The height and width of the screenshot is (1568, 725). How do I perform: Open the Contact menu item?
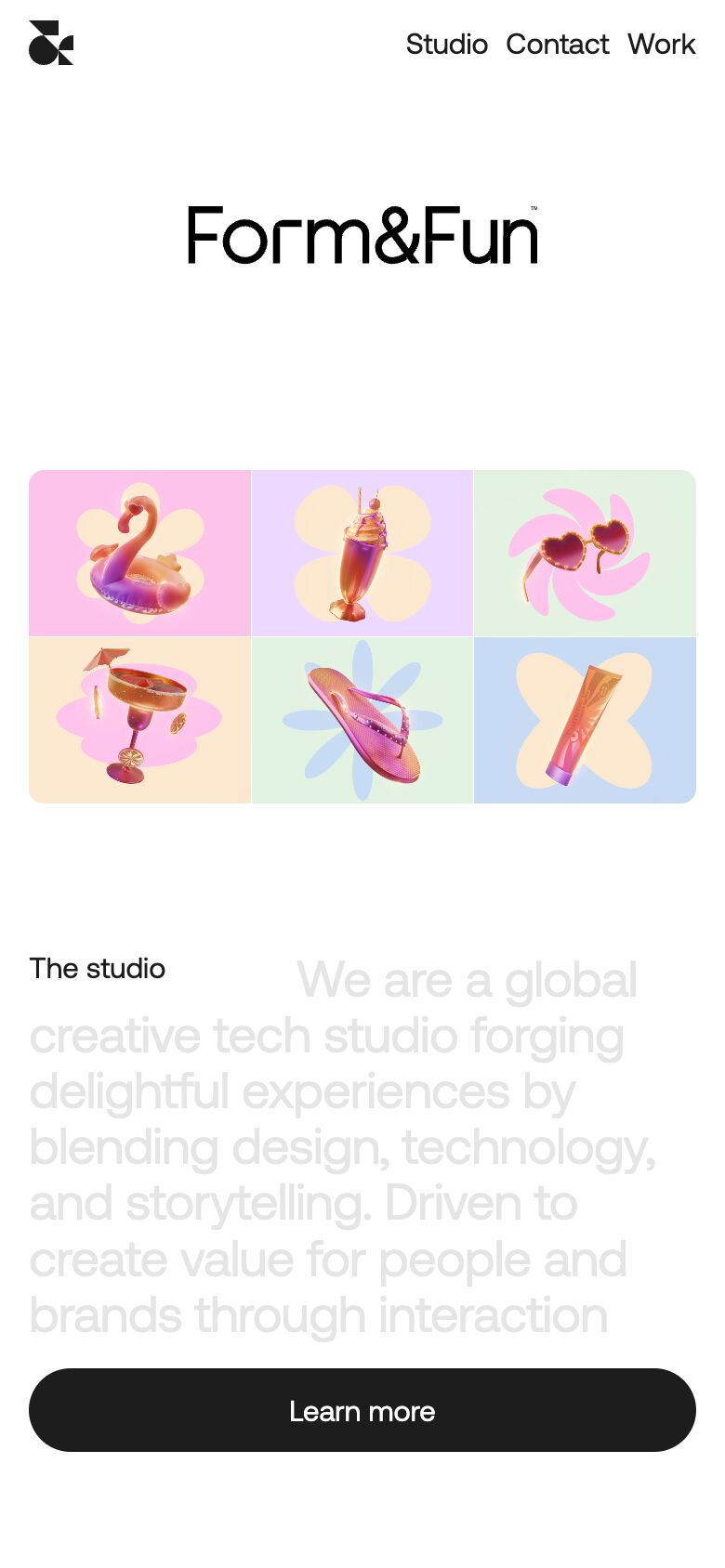(558, 45)
